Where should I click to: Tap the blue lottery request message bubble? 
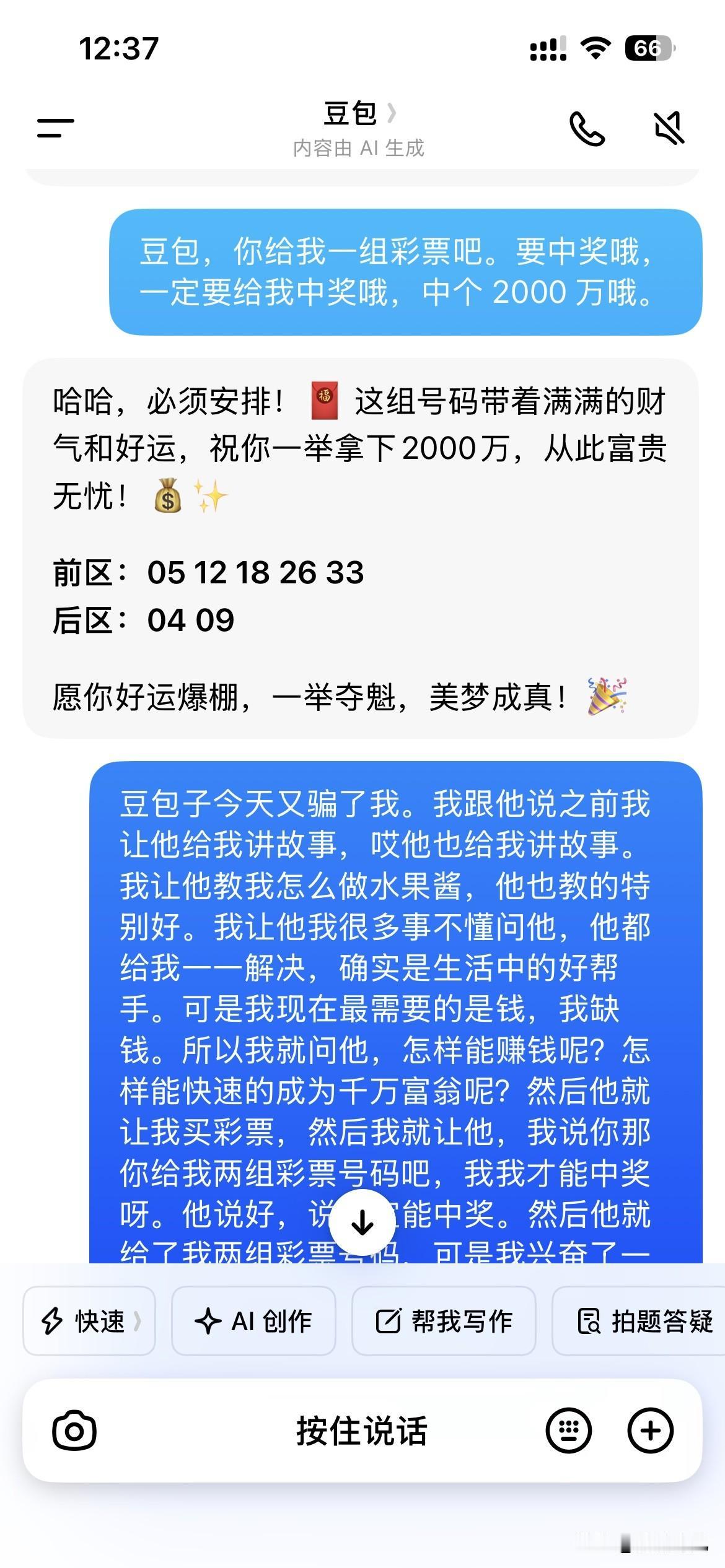[406, 271]
